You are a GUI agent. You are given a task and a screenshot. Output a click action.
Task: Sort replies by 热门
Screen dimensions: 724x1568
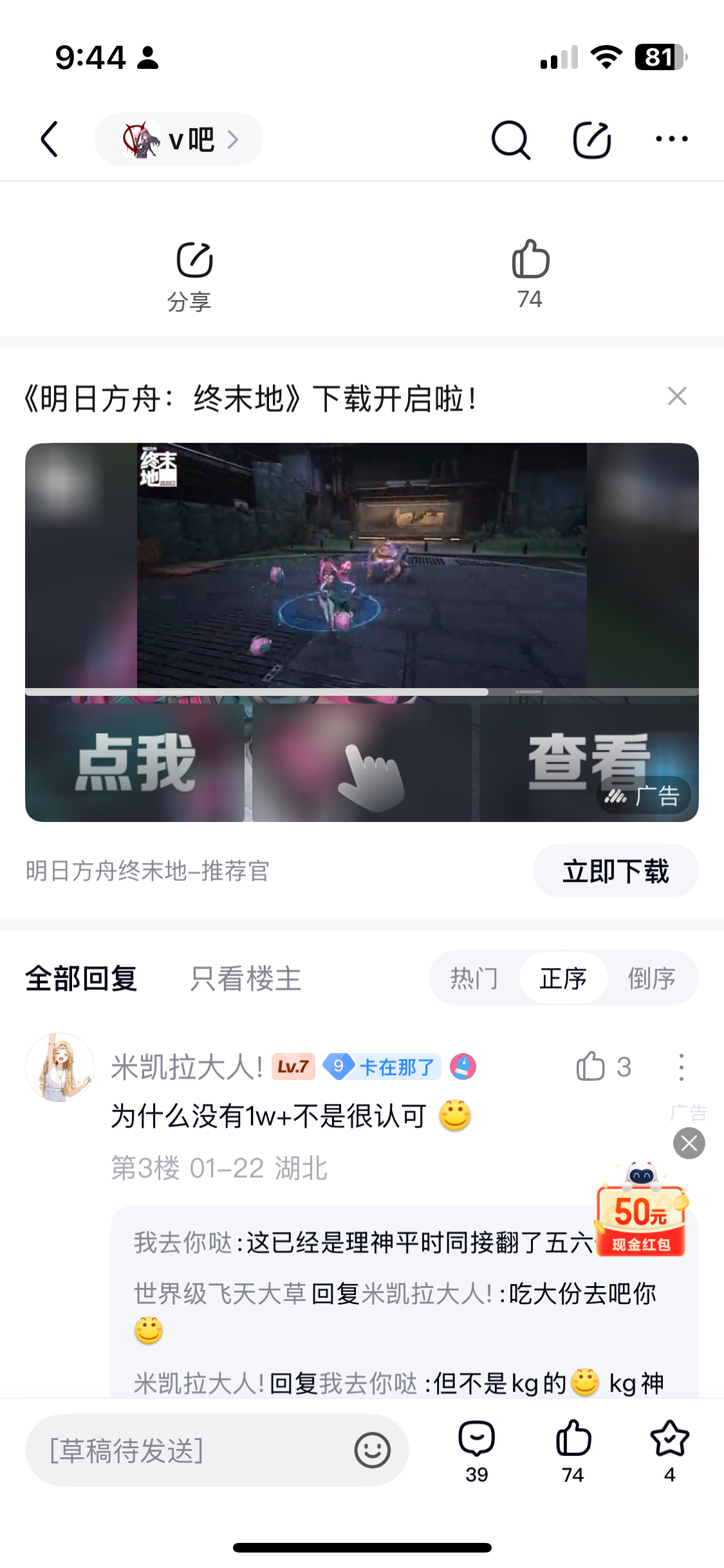(x=474, y=978)
